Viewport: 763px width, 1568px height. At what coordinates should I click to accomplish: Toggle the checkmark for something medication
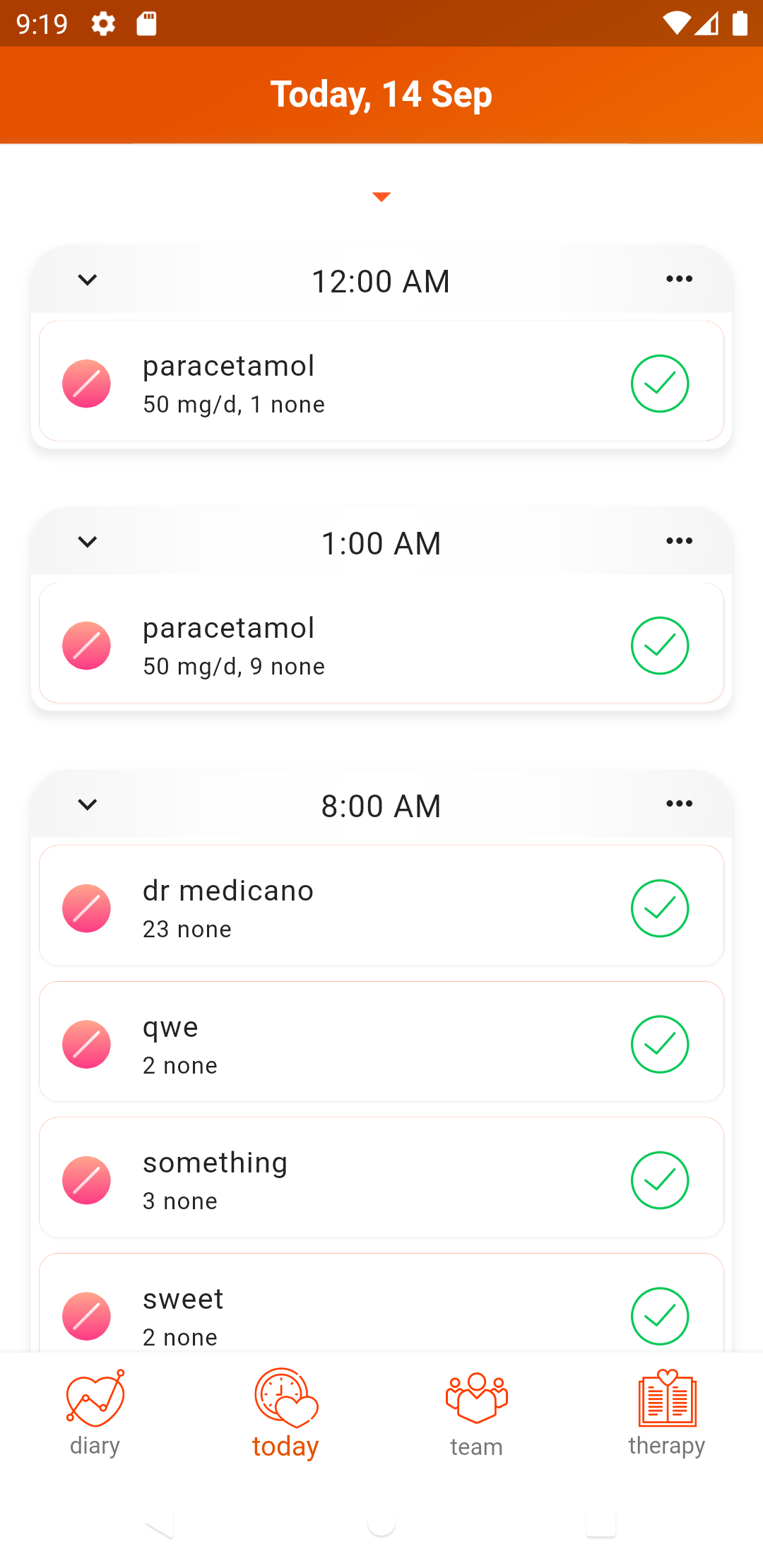pos(659,1180)
